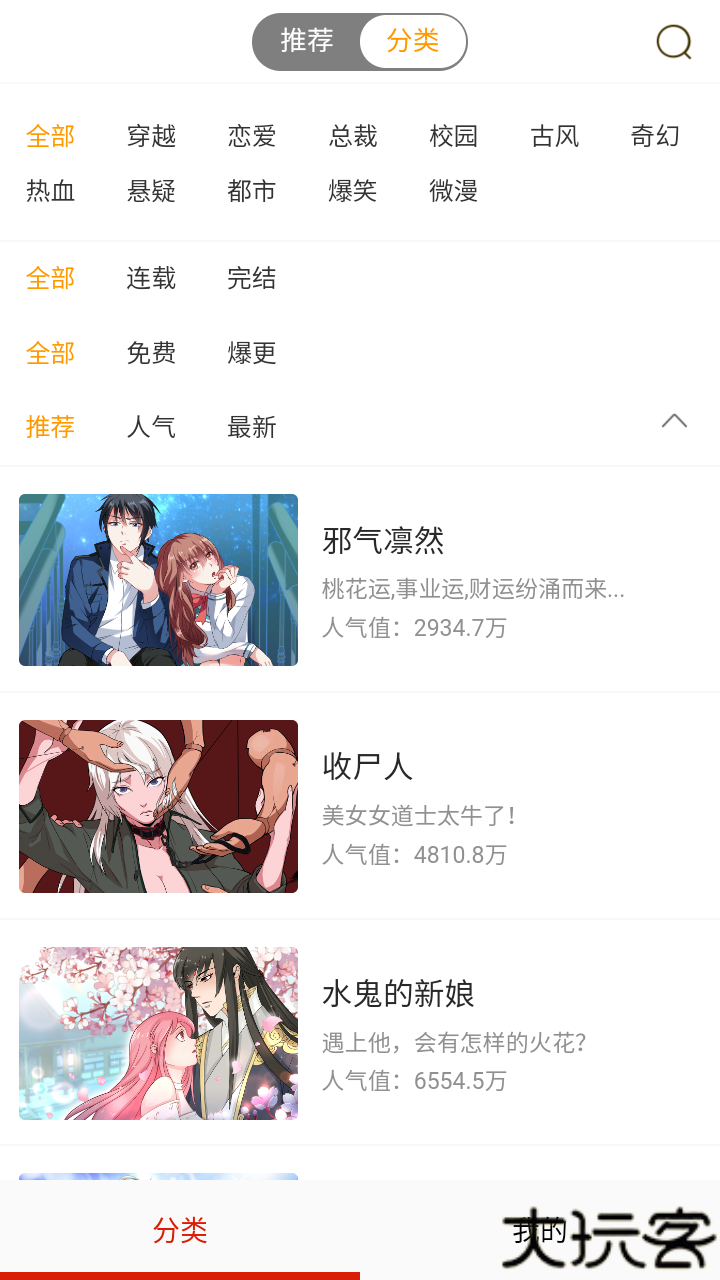Filter to 免费 free comics
Image resolution: width=720 pixels, height=1280 pixels.
(151, 353)
